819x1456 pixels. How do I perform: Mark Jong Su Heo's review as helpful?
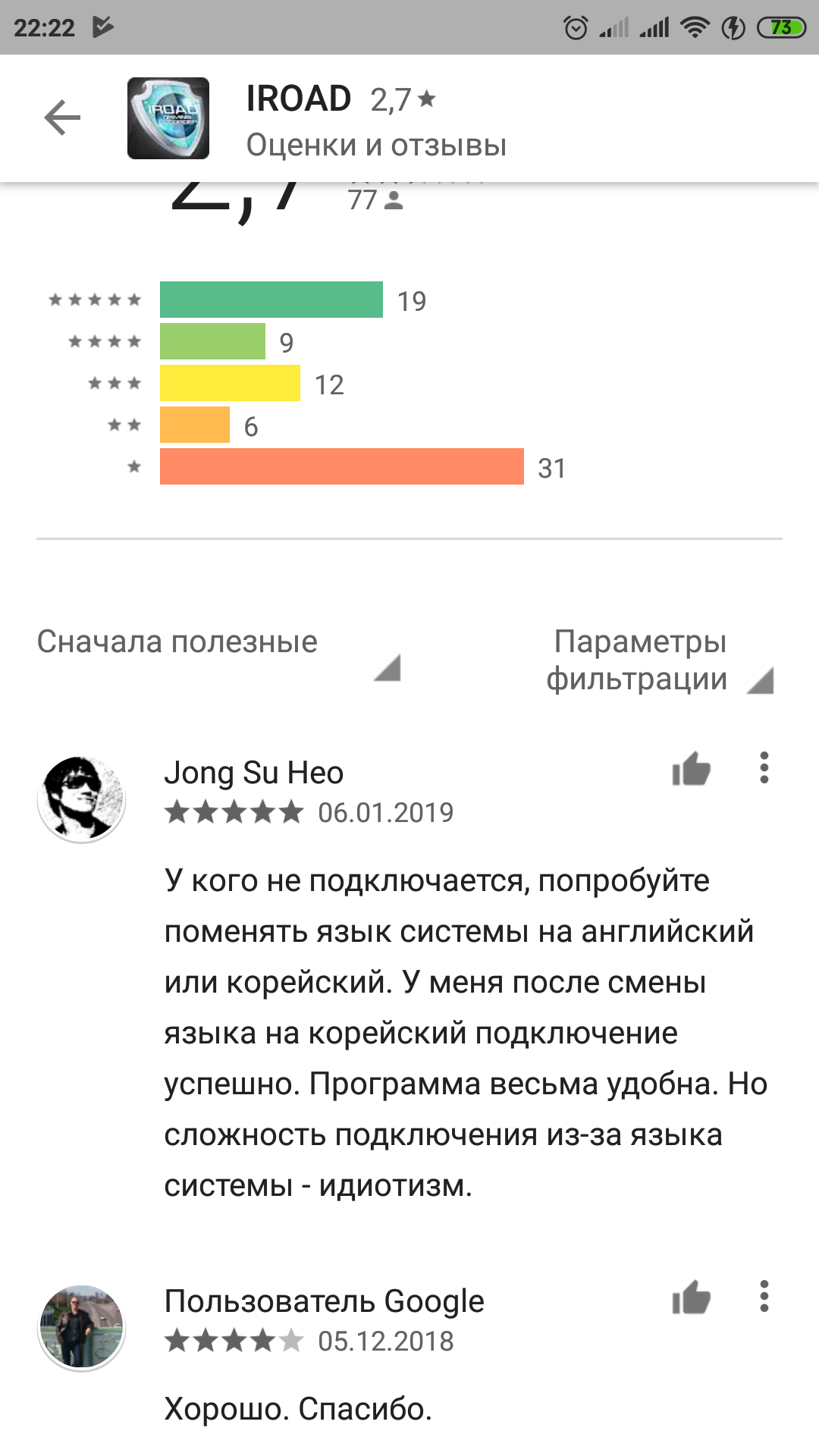[x=691, y=770]
